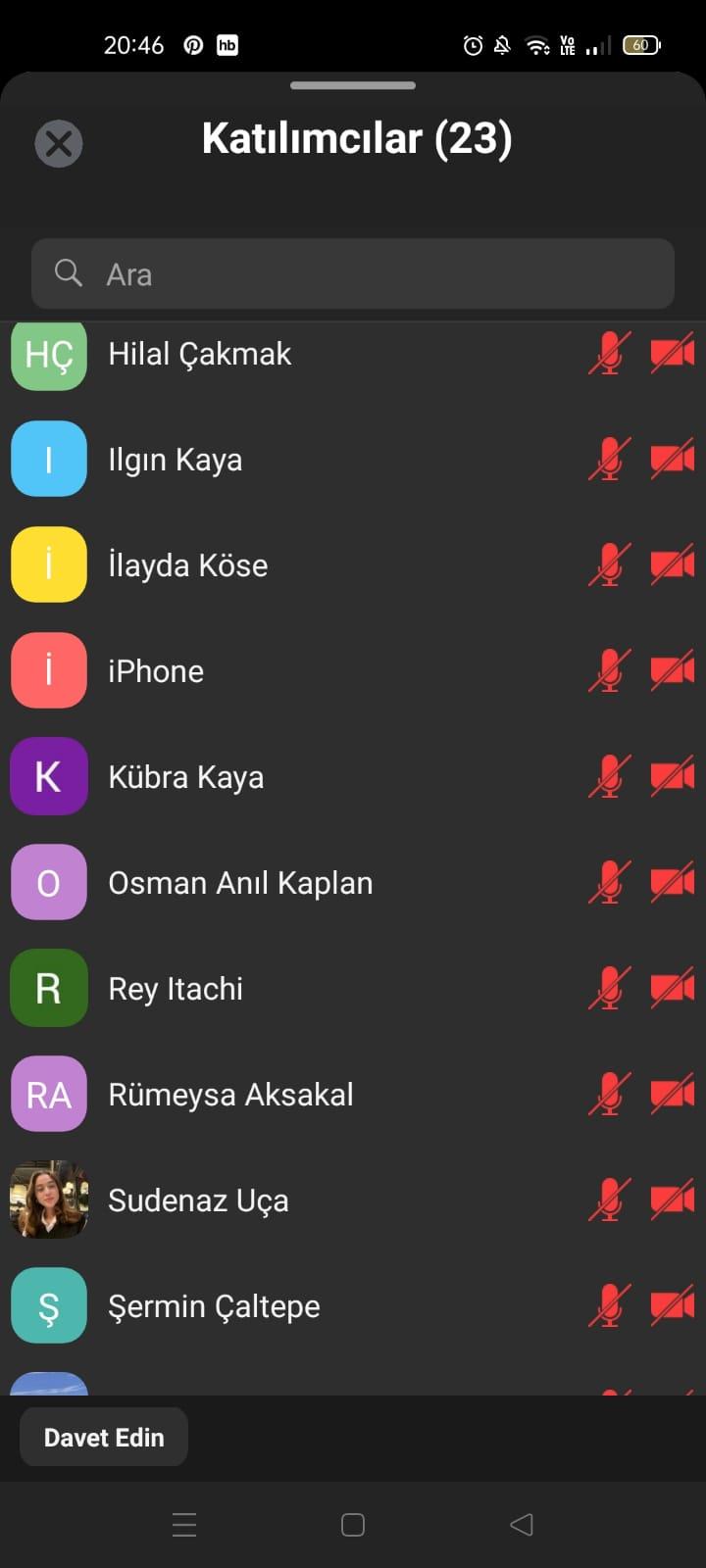Image resolution: width=706 pixels, height=1568 pixels.
Task: Tap the Ara search field
Action: click(x=353, y=273)
